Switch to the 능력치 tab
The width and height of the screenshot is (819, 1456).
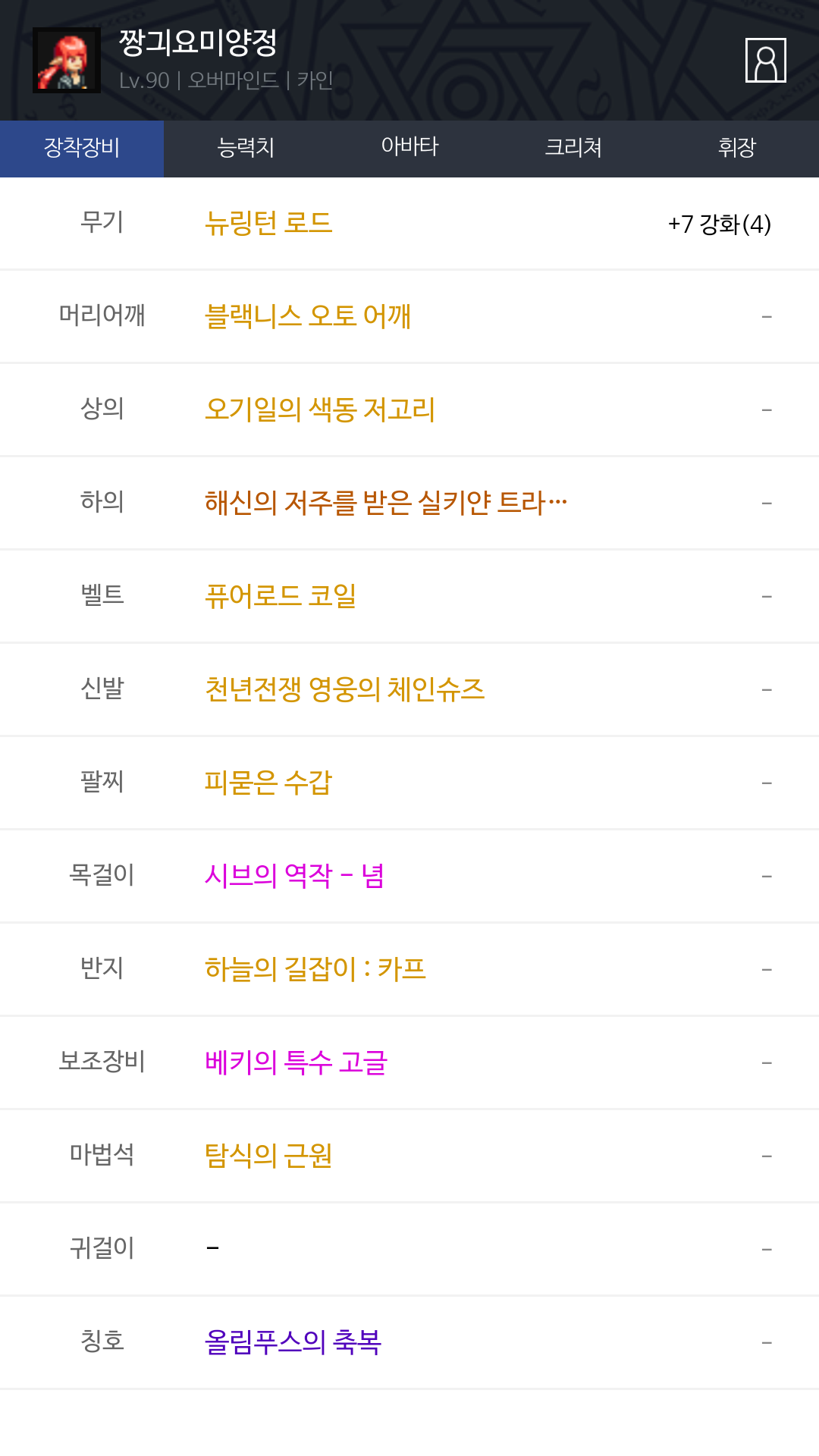pos(246,149)
